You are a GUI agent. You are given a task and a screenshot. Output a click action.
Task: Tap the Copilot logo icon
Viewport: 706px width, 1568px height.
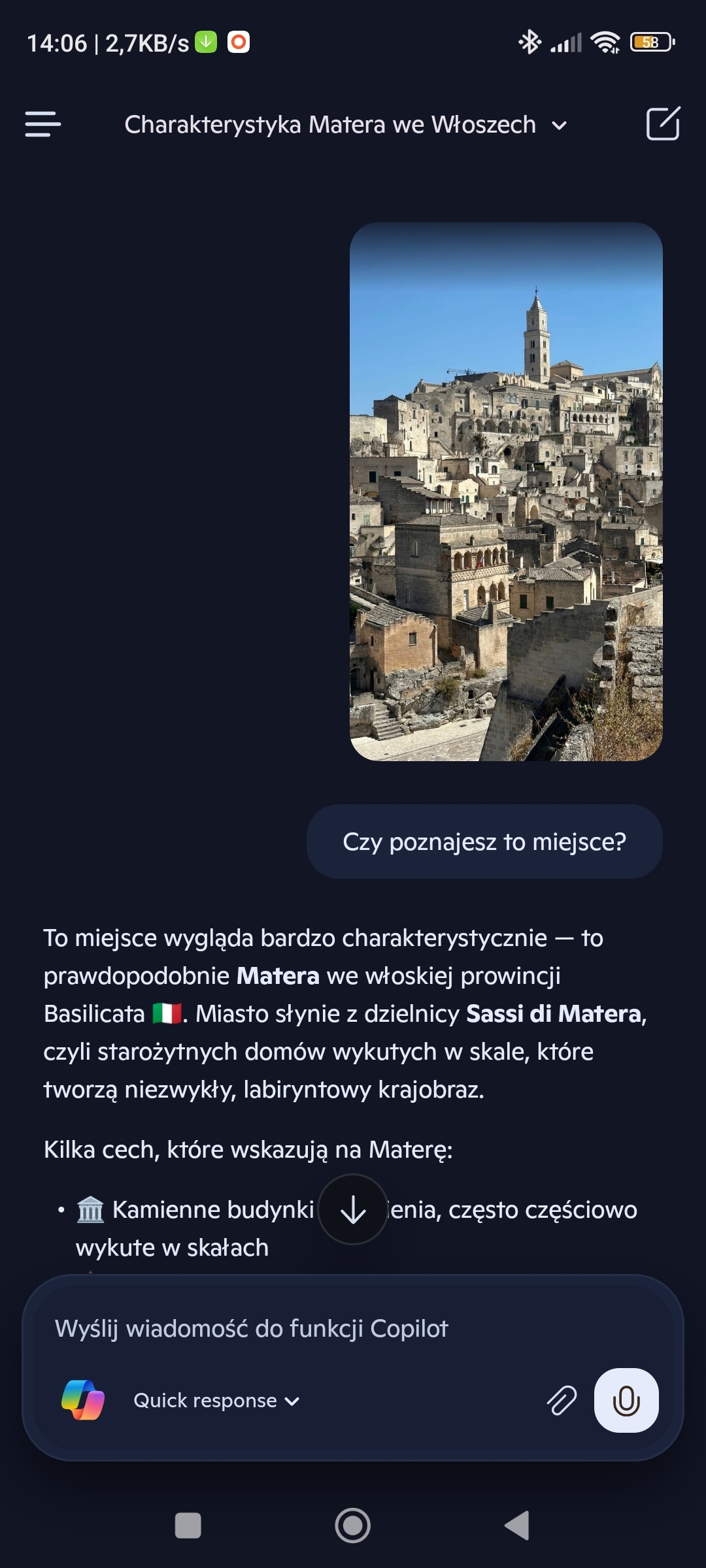point(83,1400)
